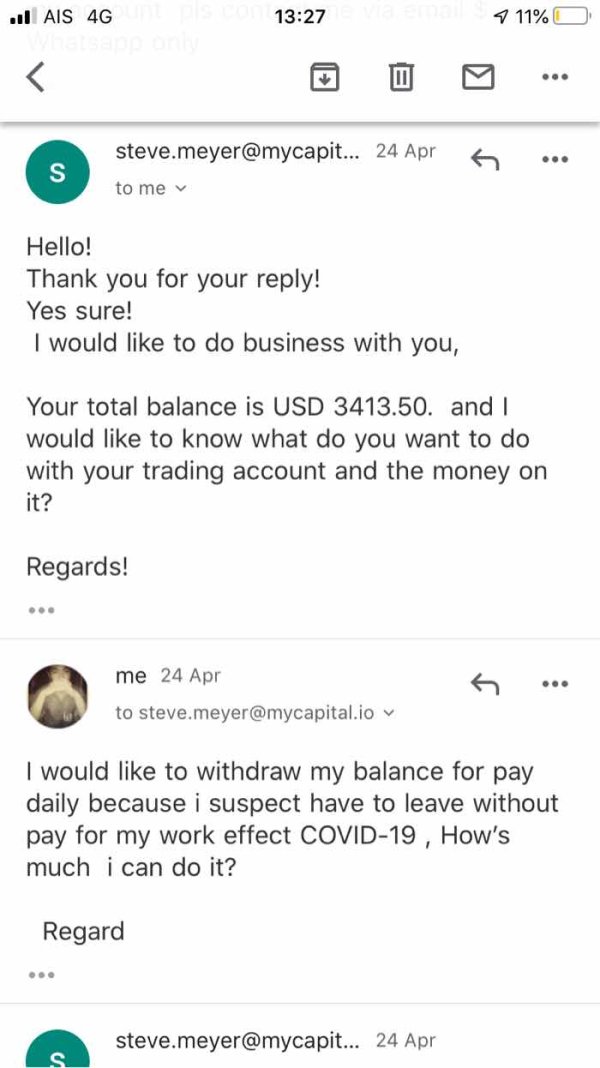Mark conversation as unread

478,77
